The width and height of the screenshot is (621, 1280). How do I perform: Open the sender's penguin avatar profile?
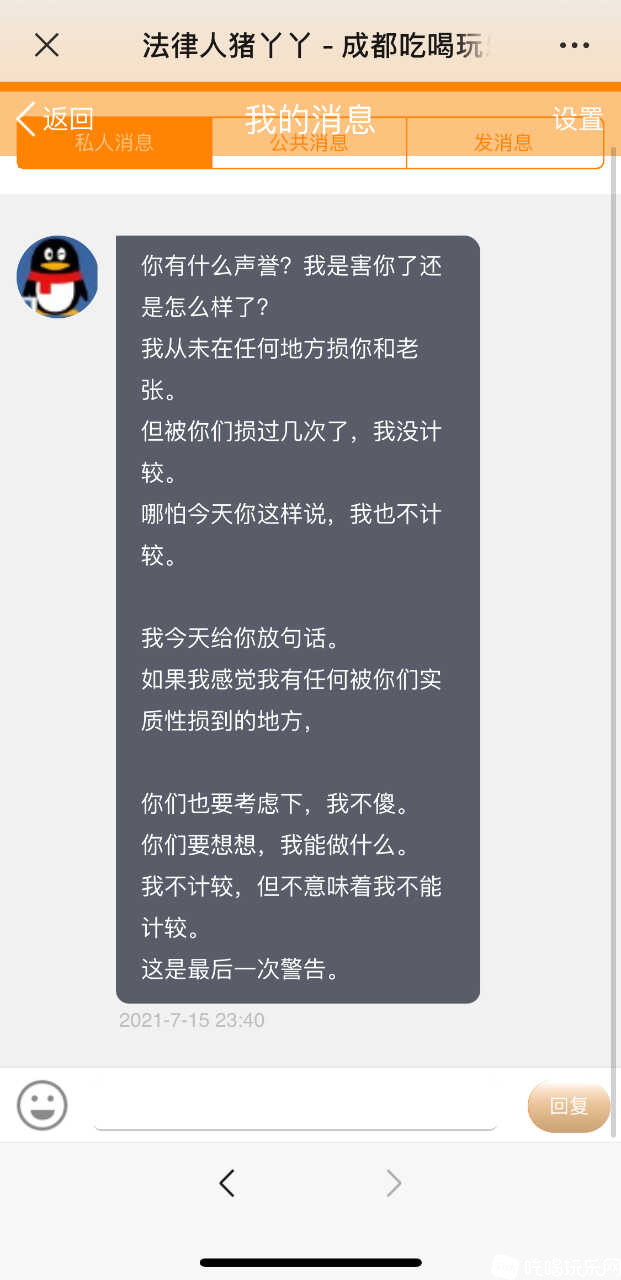[57, 276]
